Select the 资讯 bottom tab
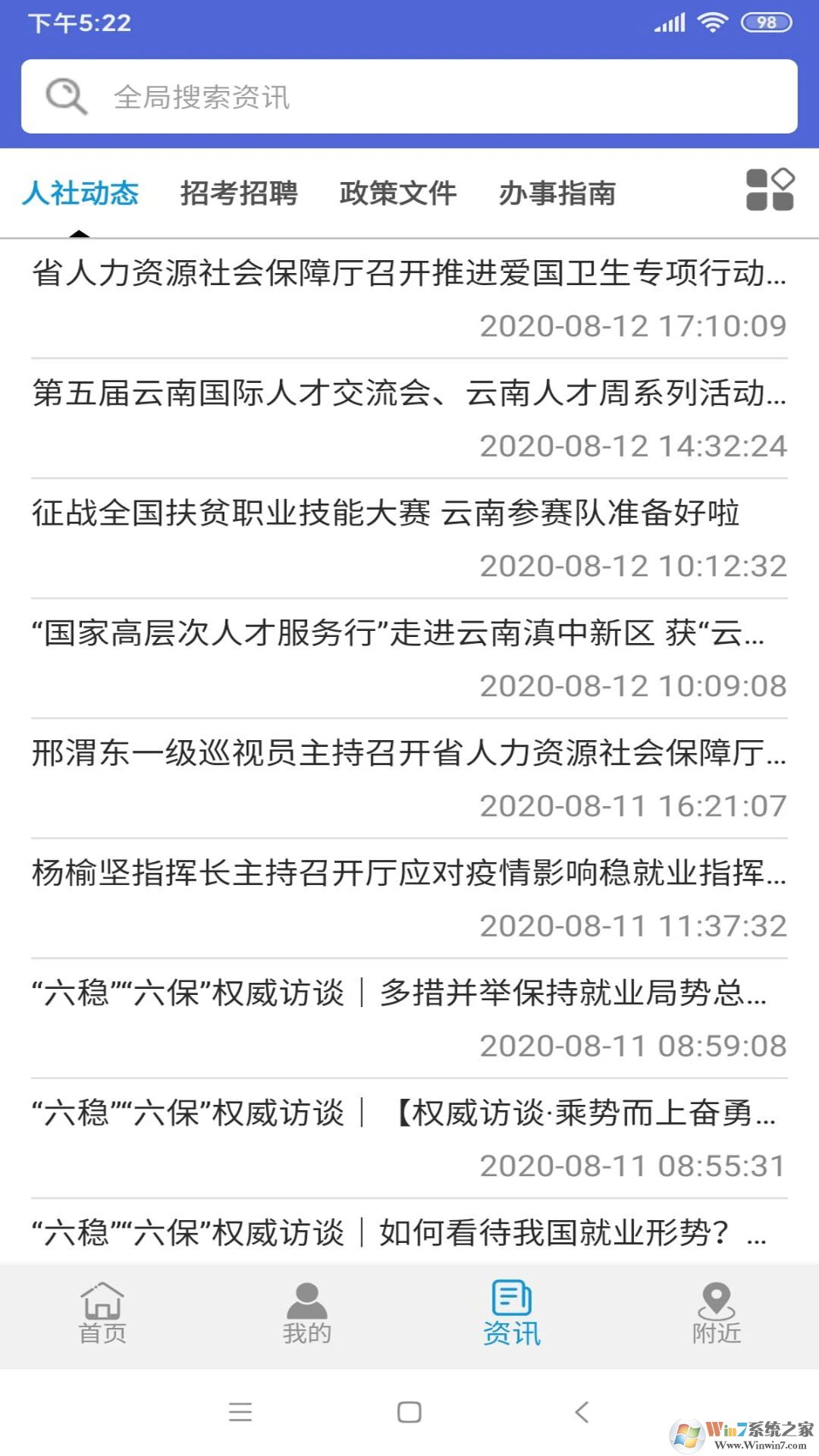This screenshot has width=819, height=1456. tap(512, 1313)
